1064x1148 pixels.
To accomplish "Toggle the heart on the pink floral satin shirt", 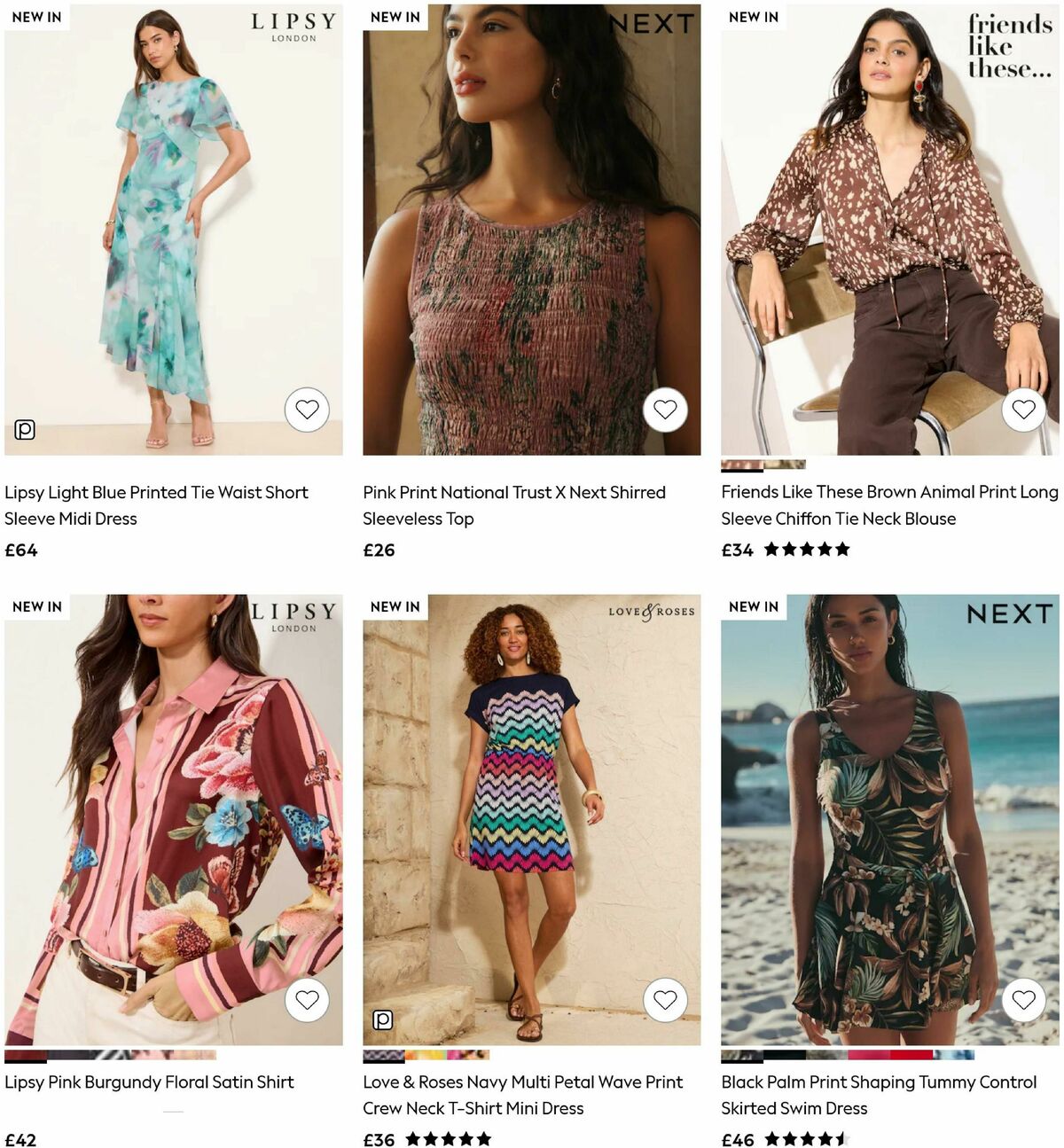I will 307,1000.
